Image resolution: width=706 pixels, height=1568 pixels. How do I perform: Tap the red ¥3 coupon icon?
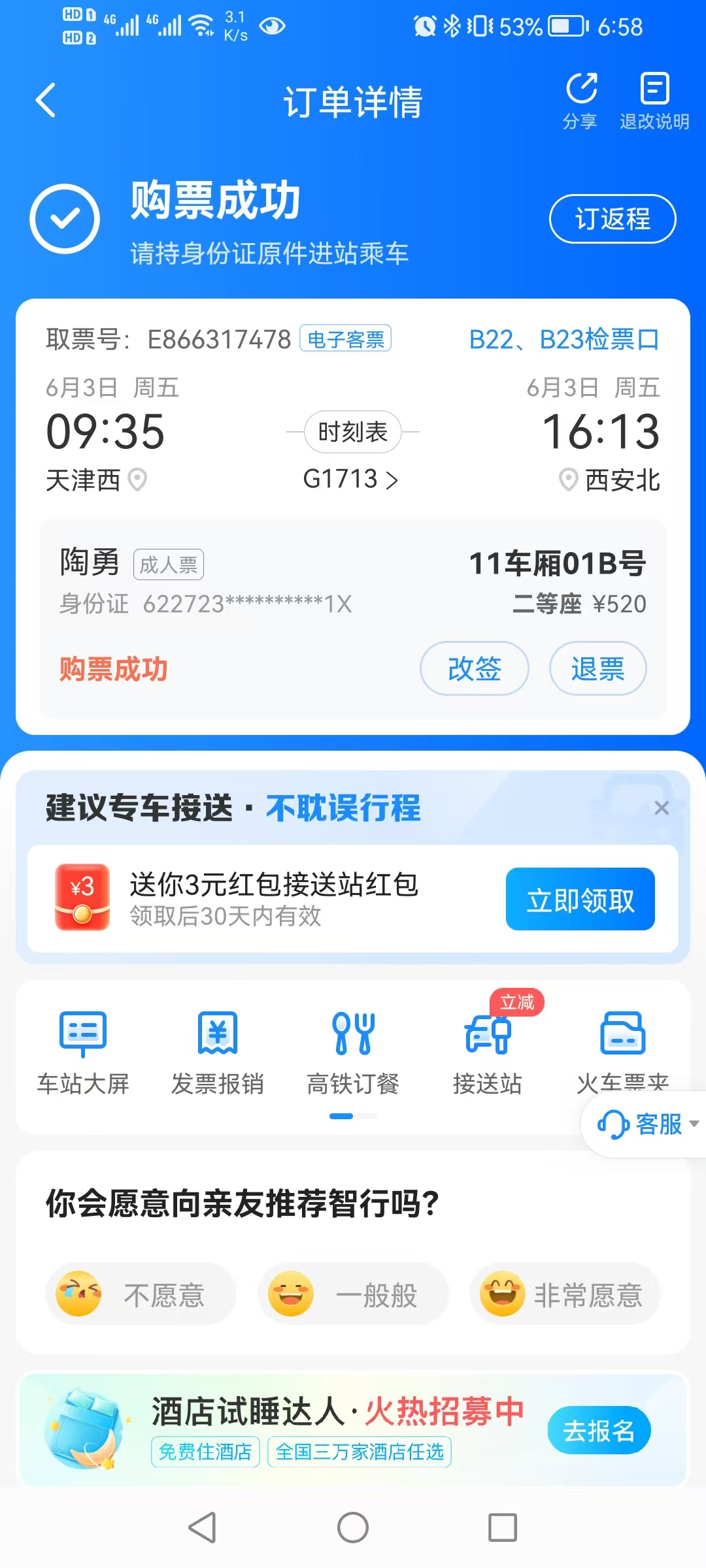[x=82, y=900]
